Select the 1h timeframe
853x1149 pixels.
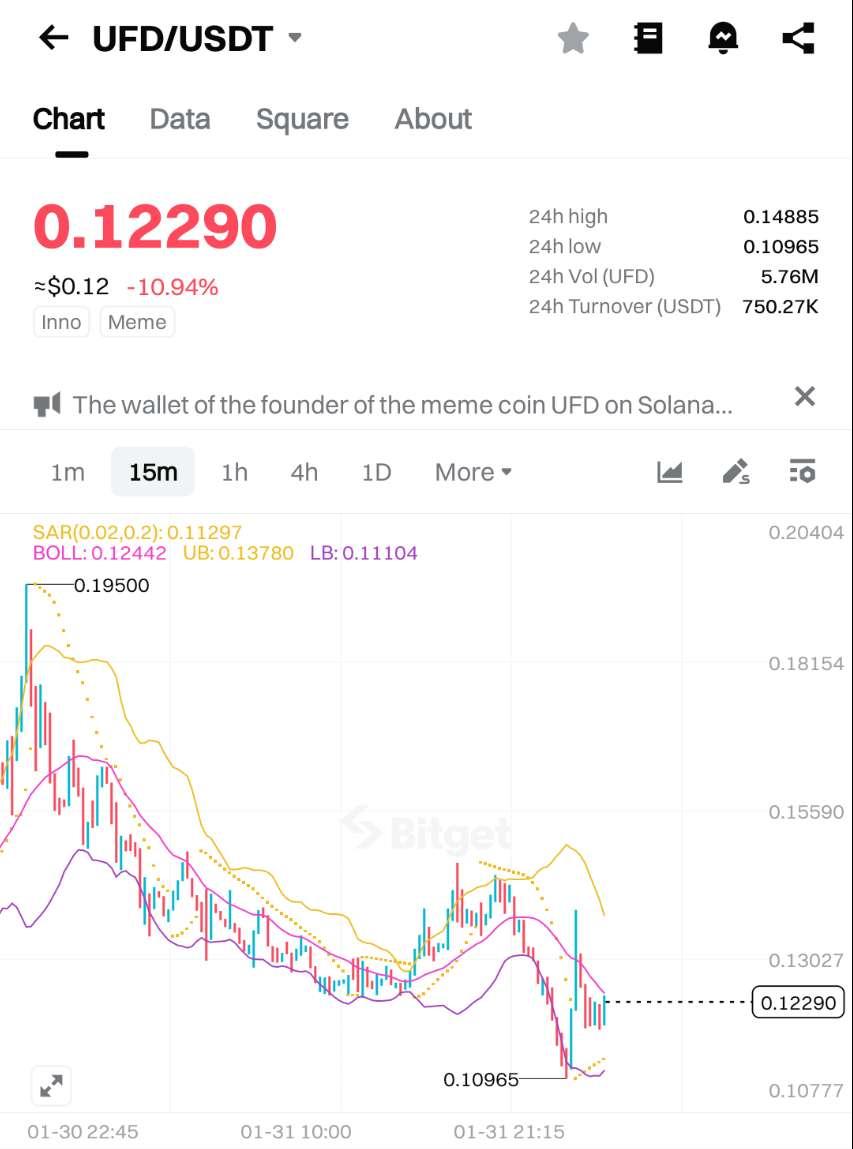(x=234, y=472)
